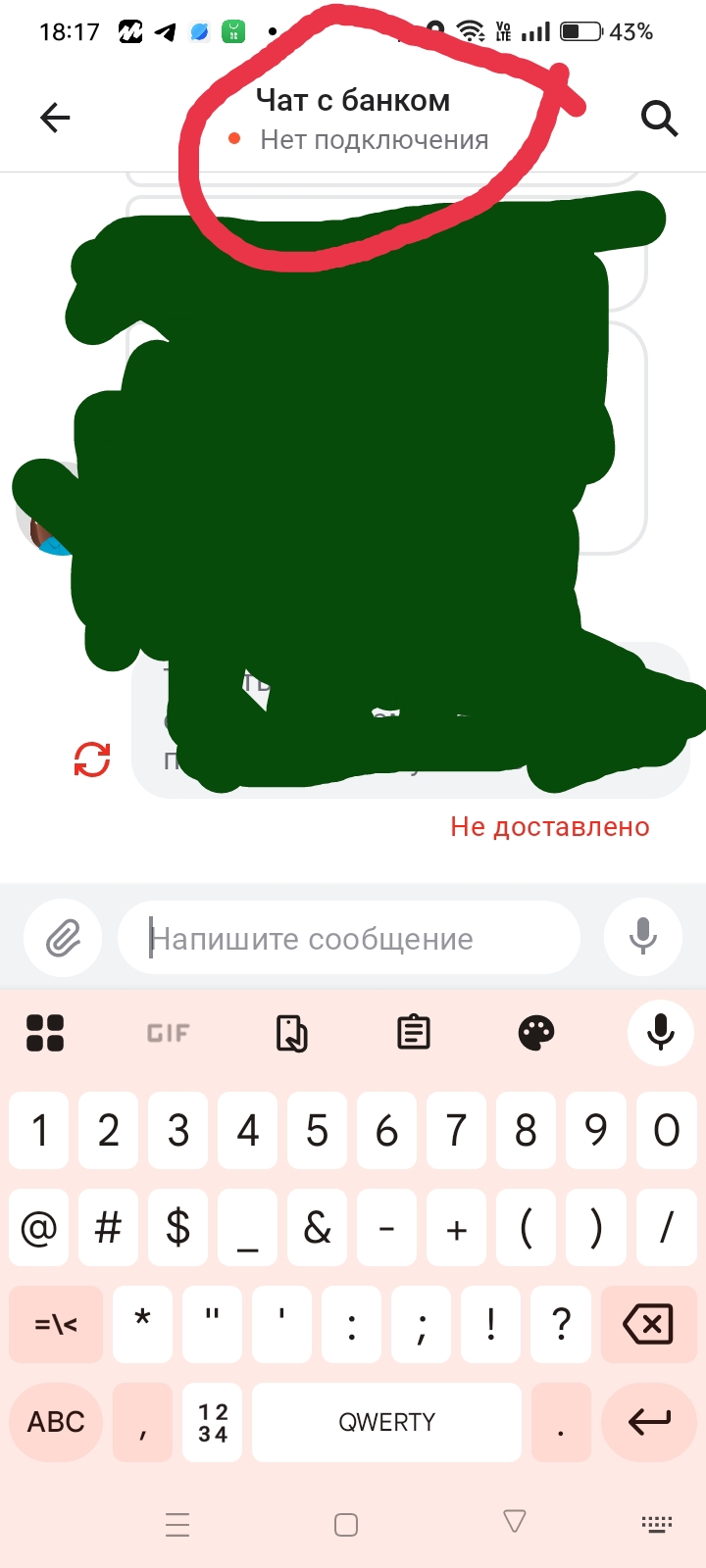Open keyboard theme palette
This screenshot has height=1568, width=706.
(535, 1033)
